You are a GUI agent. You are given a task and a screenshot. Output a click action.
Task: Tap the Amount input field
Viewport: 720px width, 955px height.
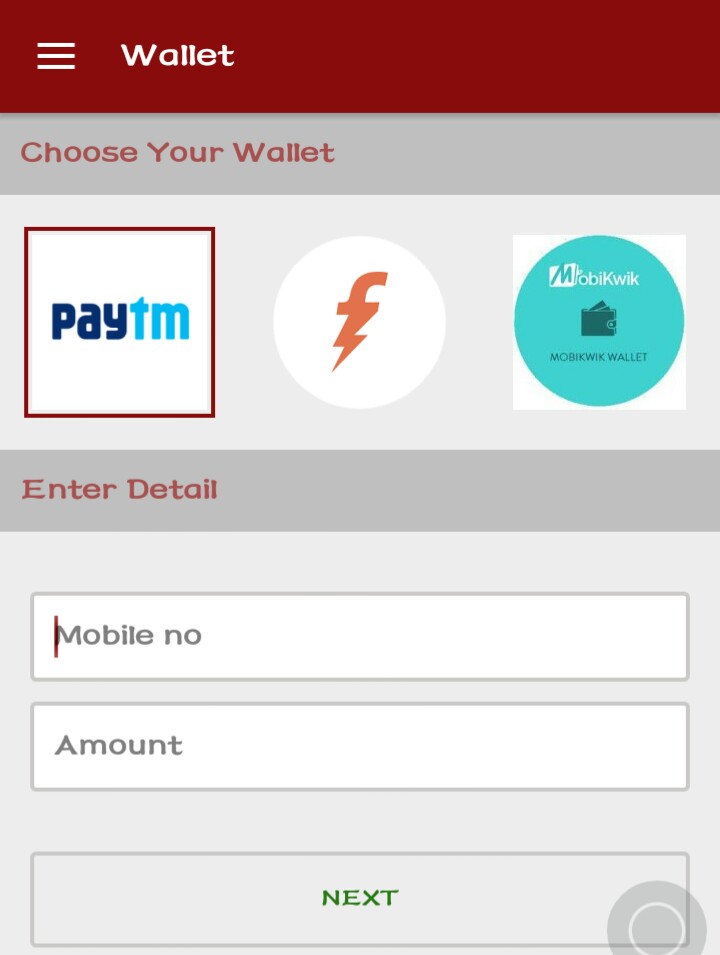[x=360, y=746]
